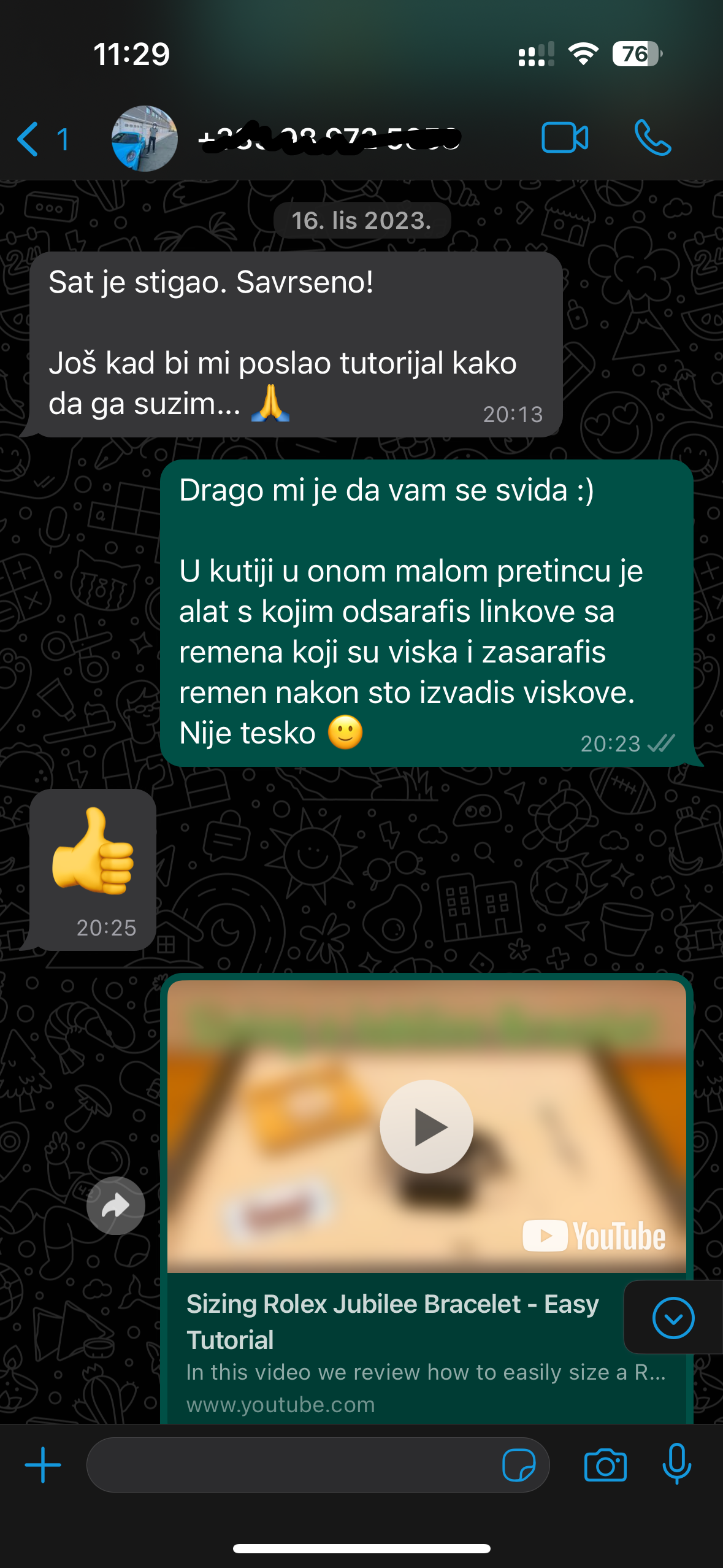Start a voice call
This screenshot has width=723, height=1568.
coord(653,137)
